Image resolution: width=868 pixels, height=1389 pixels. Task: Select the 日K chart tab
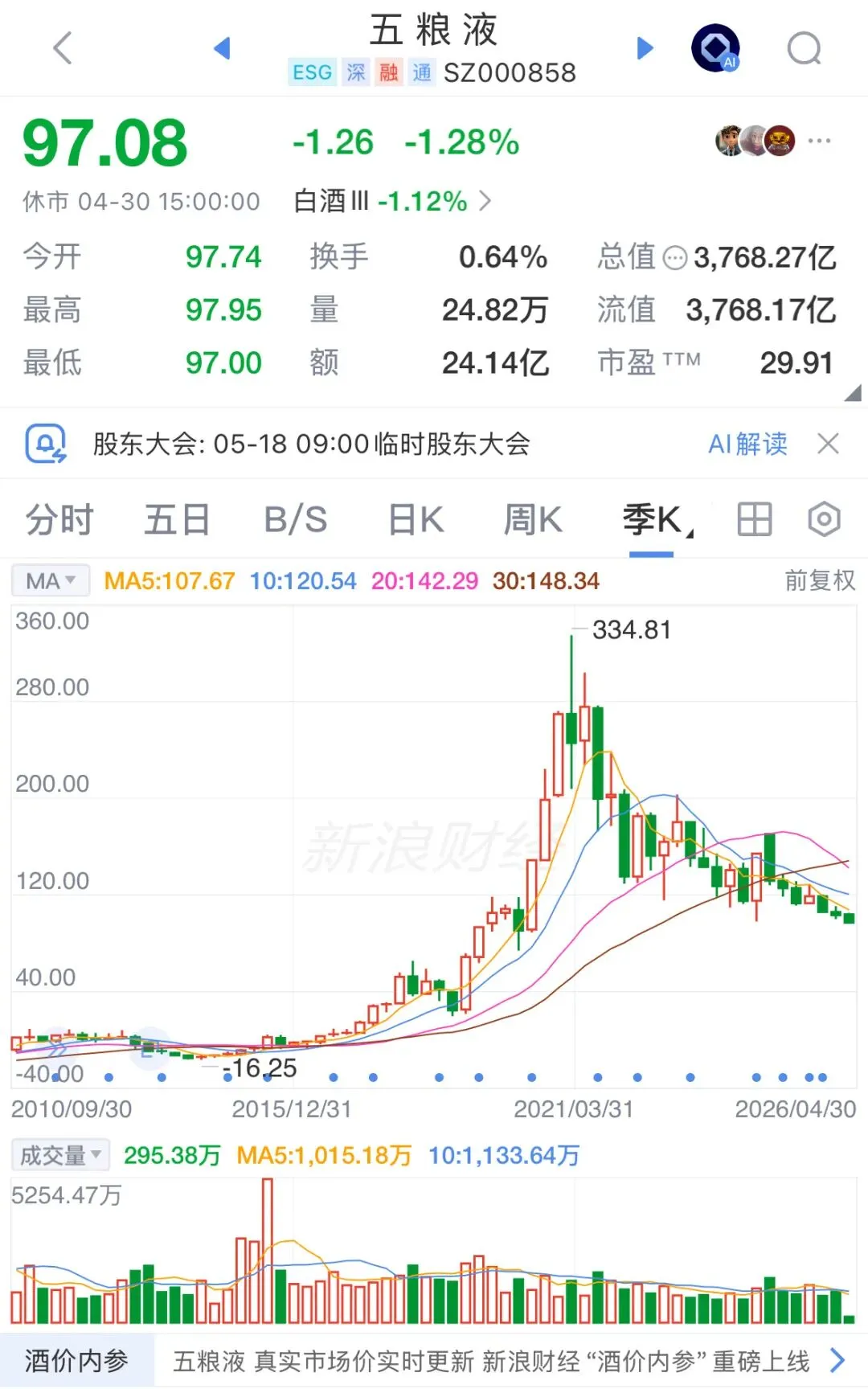416,519
